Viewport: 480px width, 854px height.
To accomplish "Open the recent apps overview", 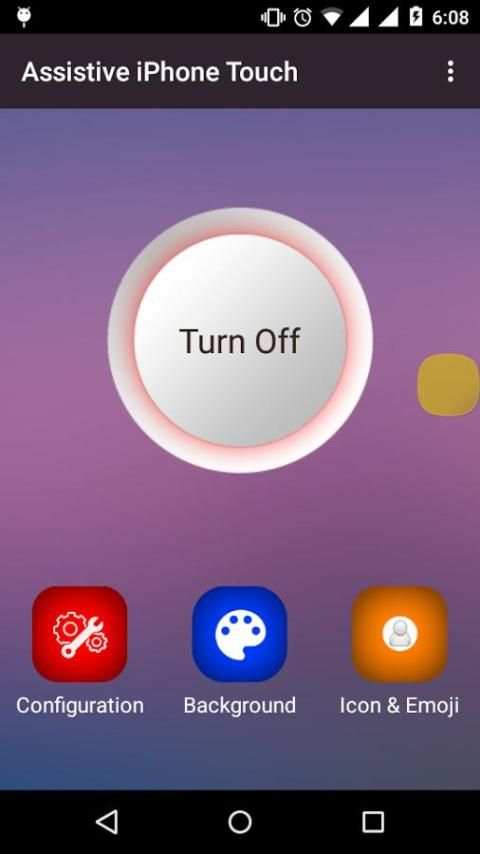I will pyautogui.click(x=373, y=822).
